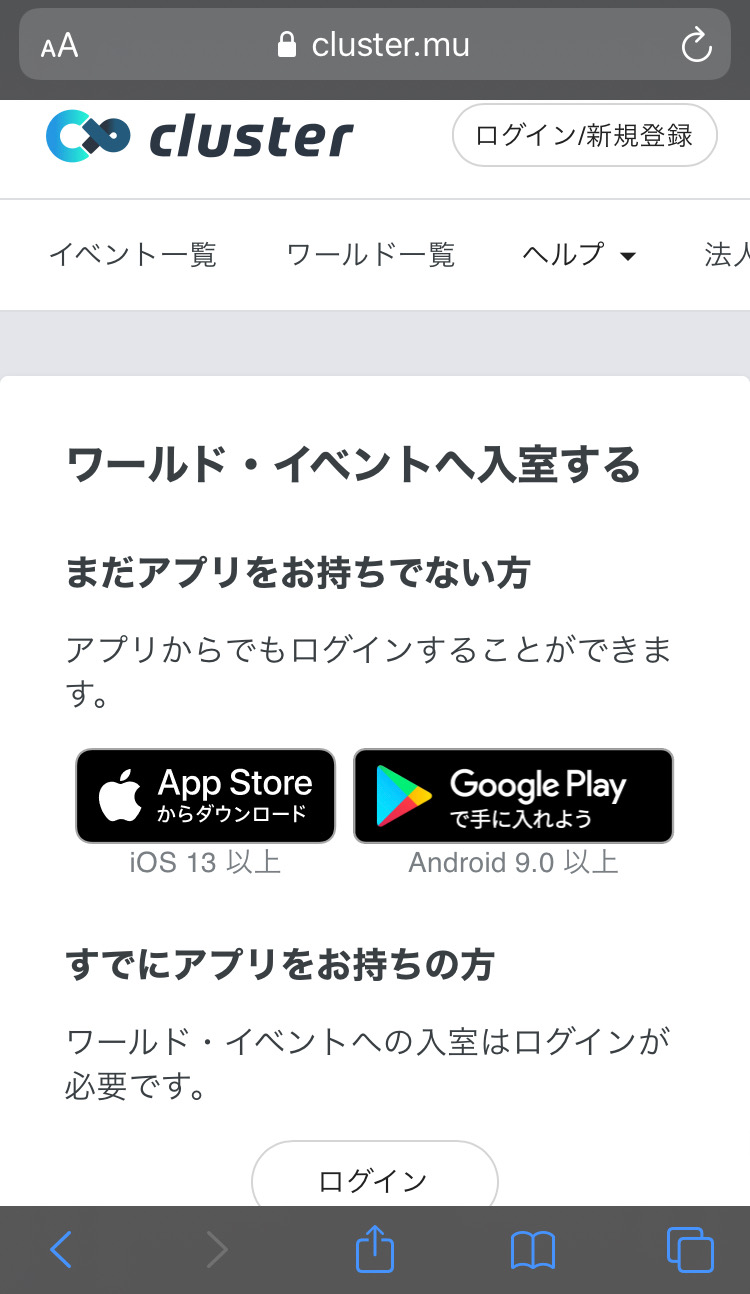Show open Safari tabs

pos(690,1250)
